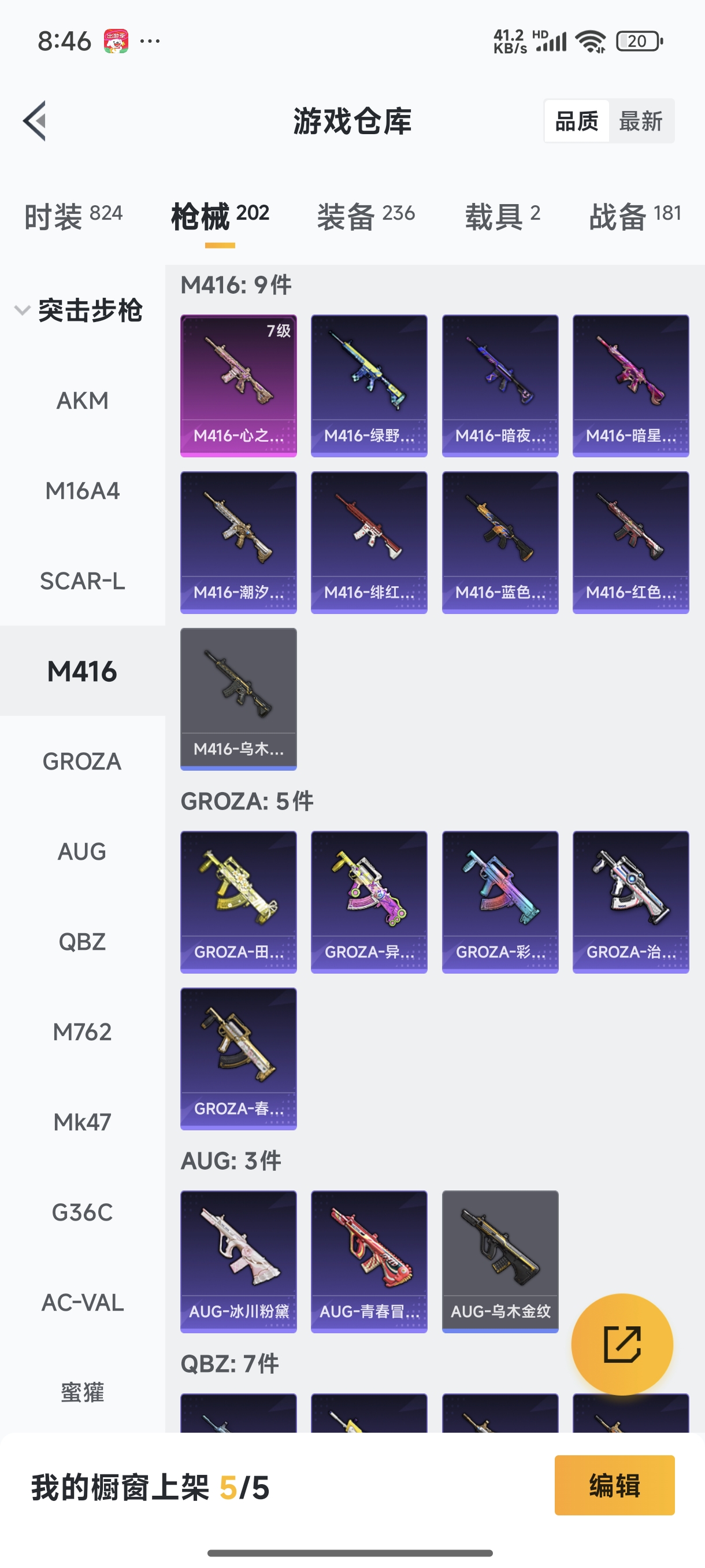Jump to GROZA in the side list
This screenshot has width=705, height=1568.
coord(82,761)
